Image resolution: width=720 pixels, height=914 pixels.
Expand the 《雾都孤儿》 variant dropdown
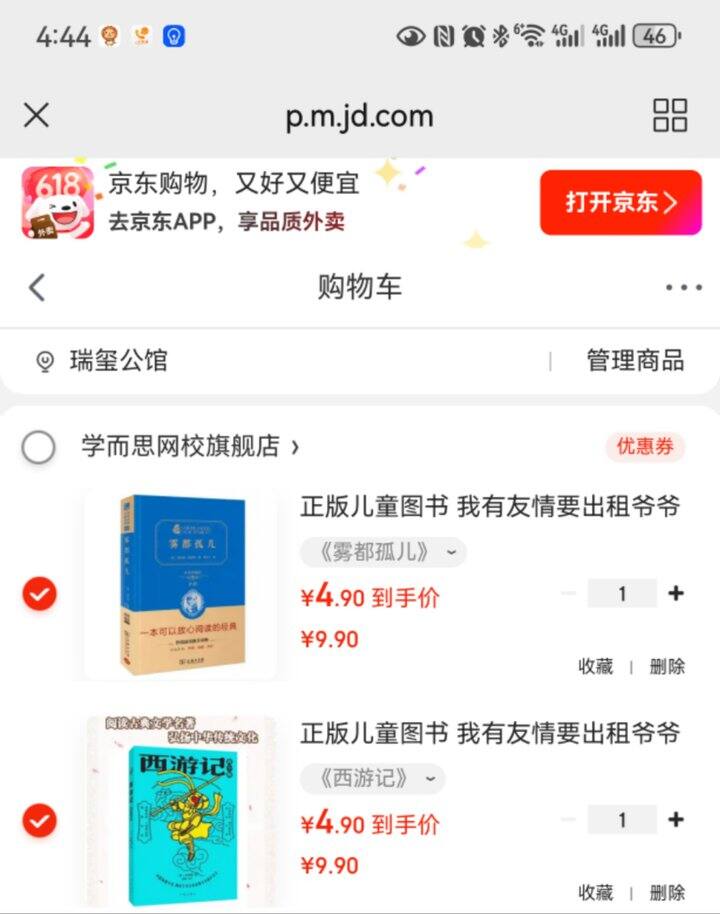point(383,552)
